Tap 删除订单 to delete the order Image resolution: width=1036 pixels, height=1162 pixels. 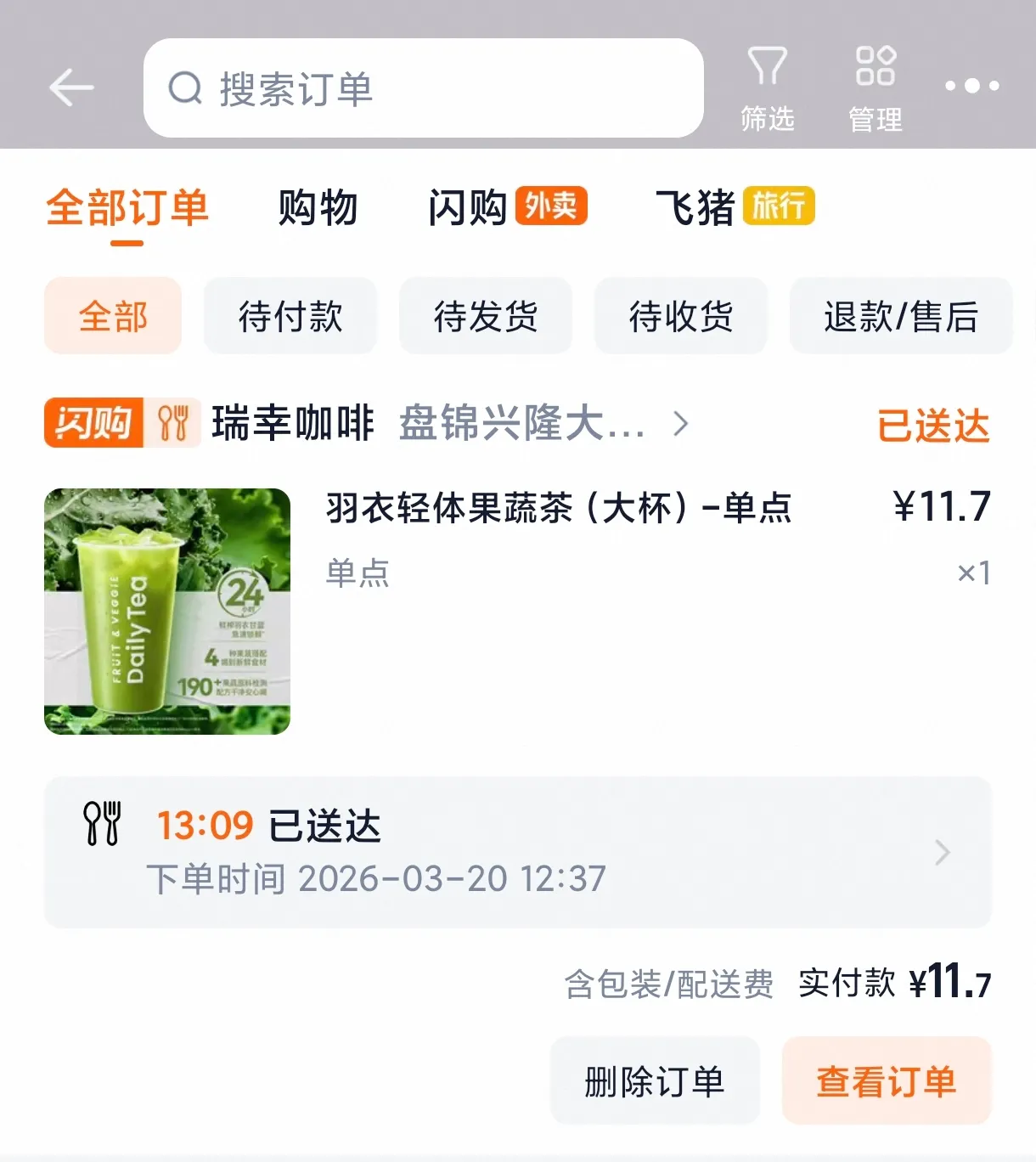point(654,1080)
